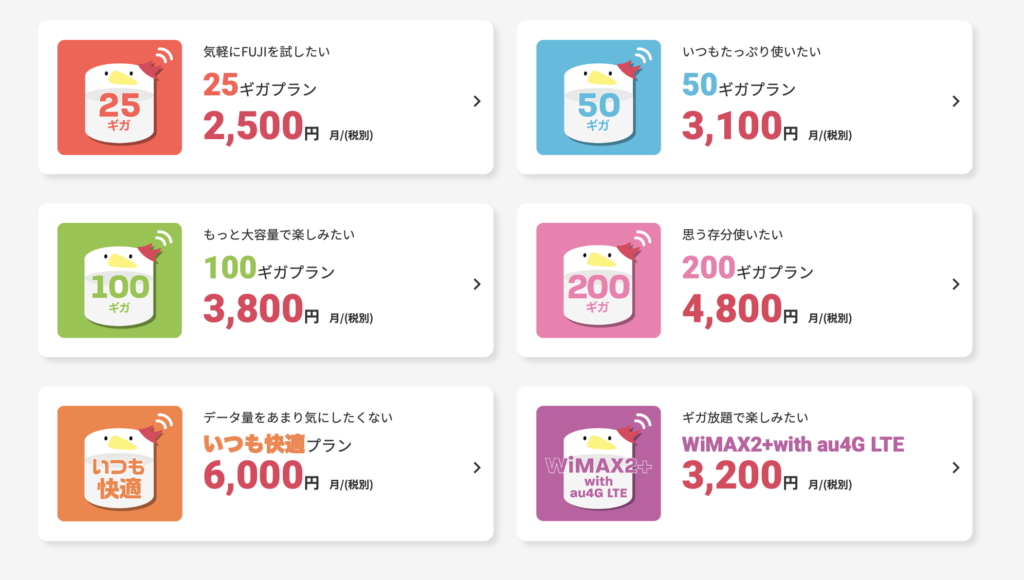Open the WiMAX2+with au4G LTE plan
This screenshot has height=580, width=1024.
tap(744, 464)
